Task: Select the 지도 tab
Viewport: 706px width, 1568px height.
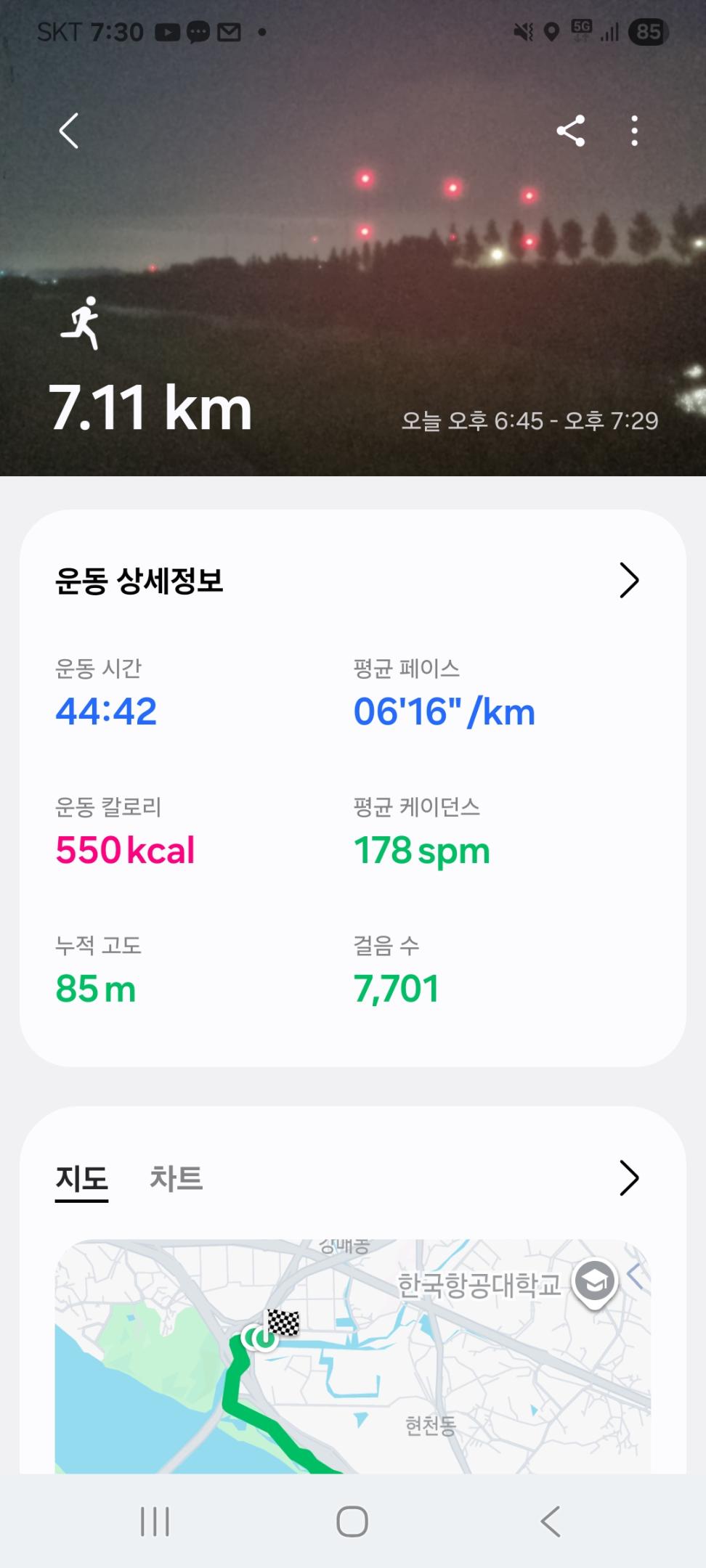Action: click(x=81, y=1178)
